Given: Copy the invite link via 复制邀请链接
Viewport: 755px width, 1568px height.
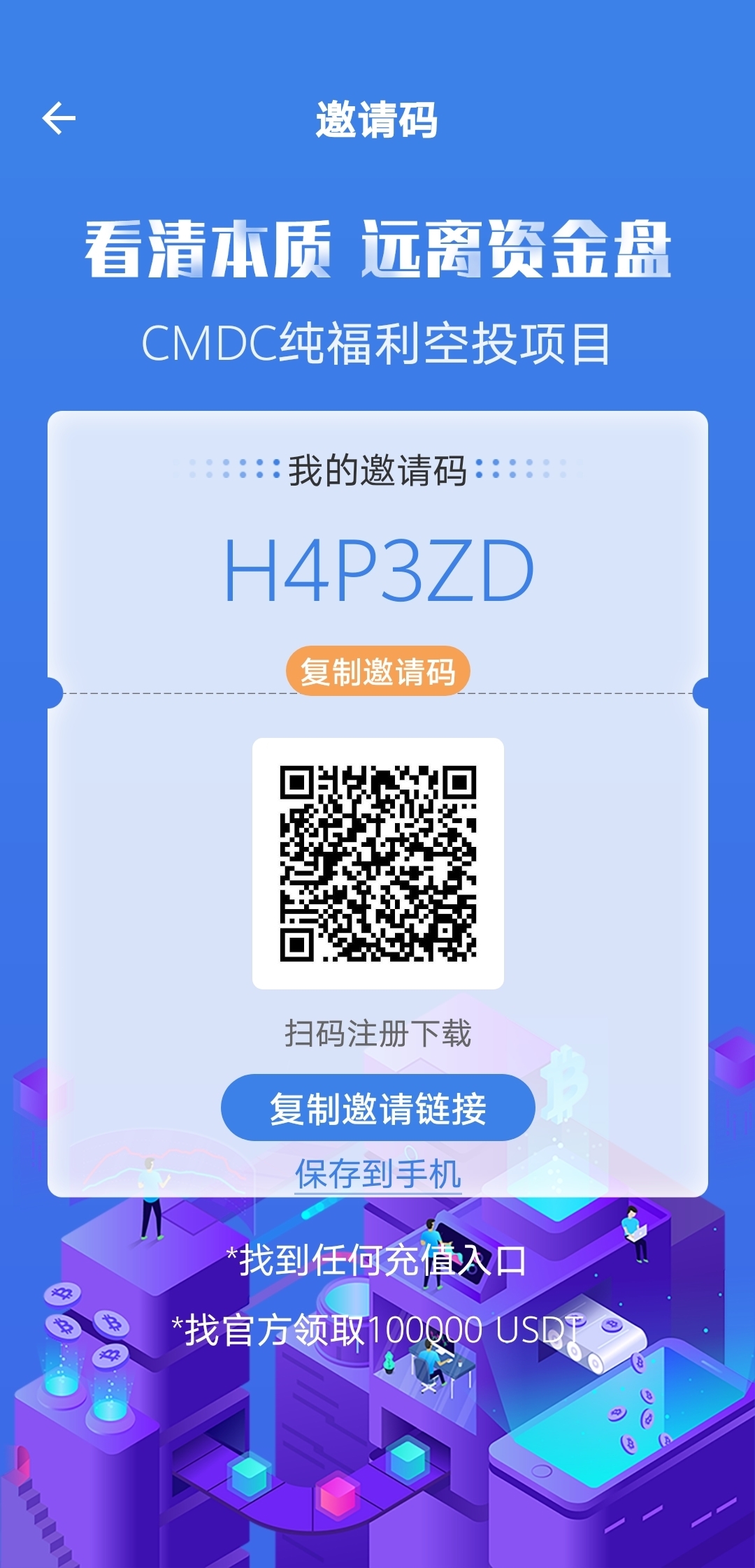Looking at the screenshot, I should pyautogui.click(x=377, y=1108).
